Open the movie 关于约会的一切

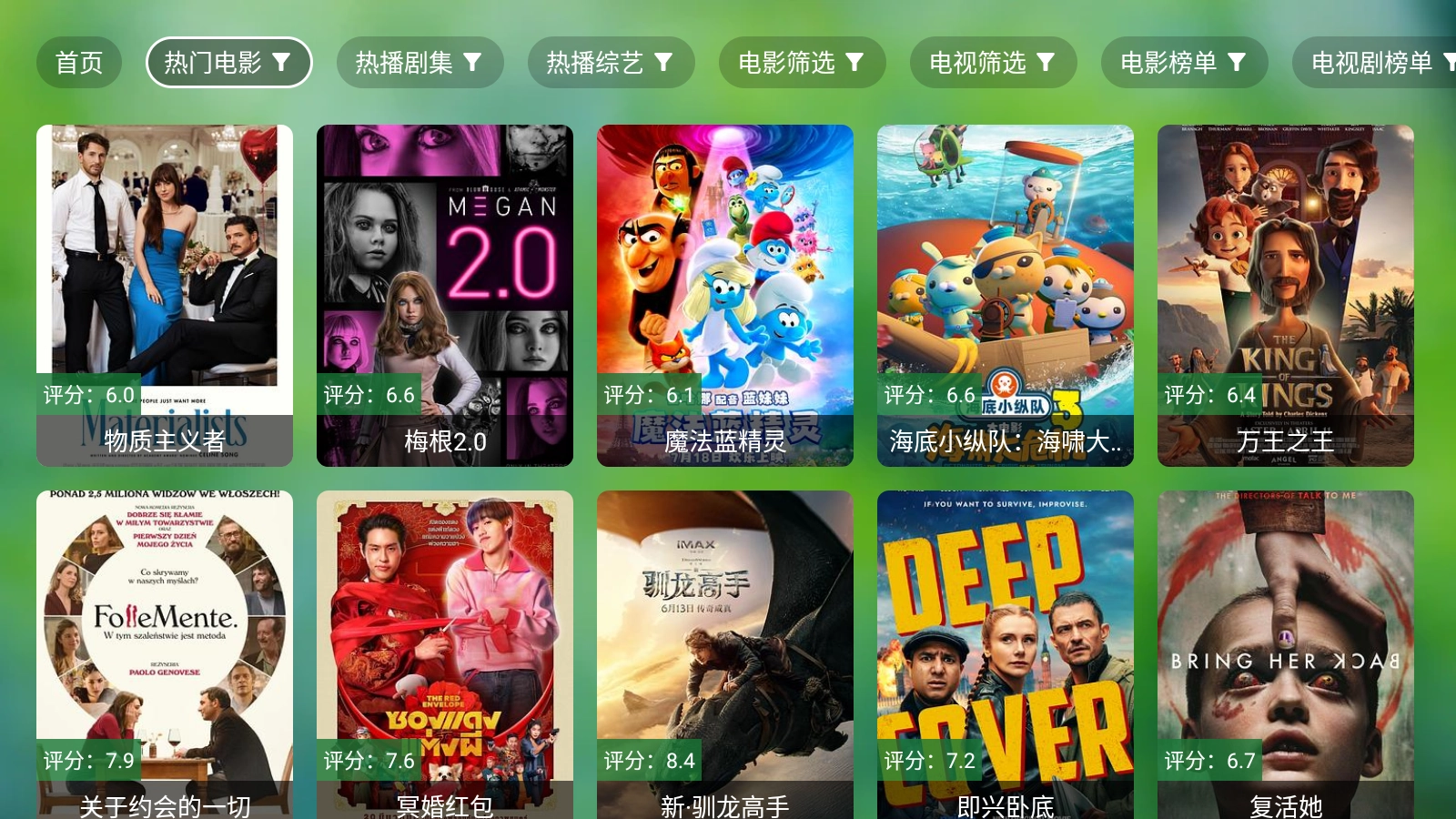click(165, 653)
